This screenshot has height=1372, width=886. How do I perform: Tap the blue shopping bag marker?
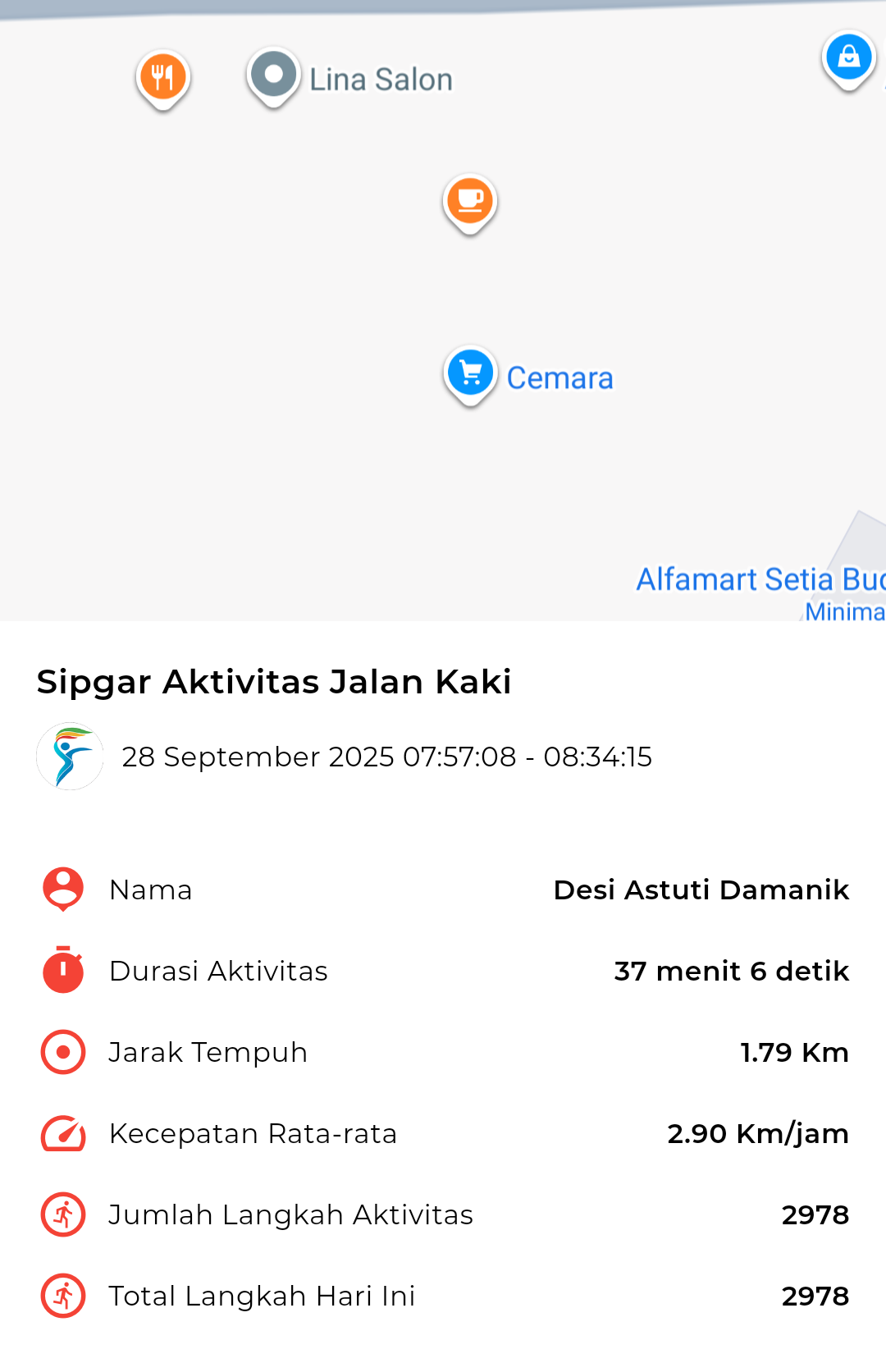849,58
